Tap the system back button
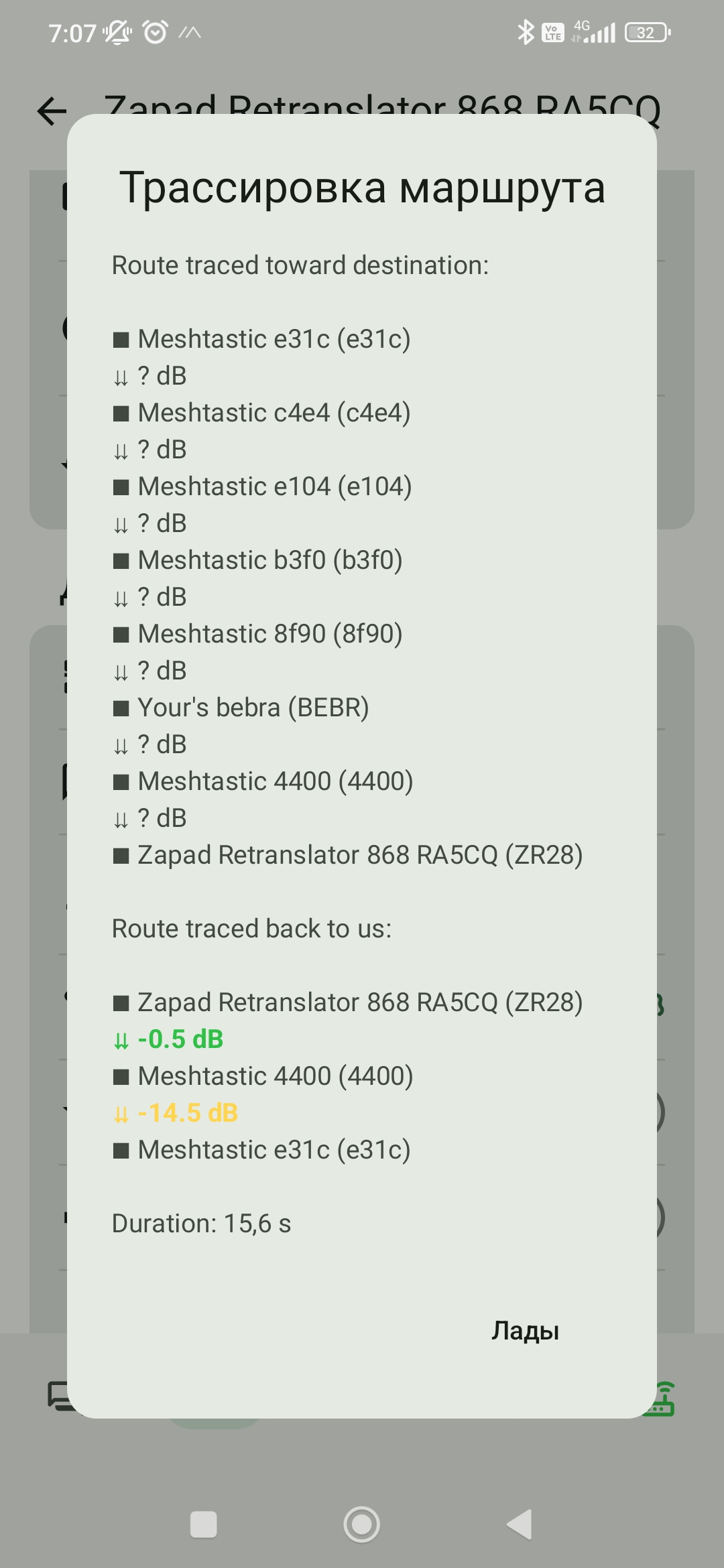Screen dimensions: 724x1568 (x=520, y=1524)
